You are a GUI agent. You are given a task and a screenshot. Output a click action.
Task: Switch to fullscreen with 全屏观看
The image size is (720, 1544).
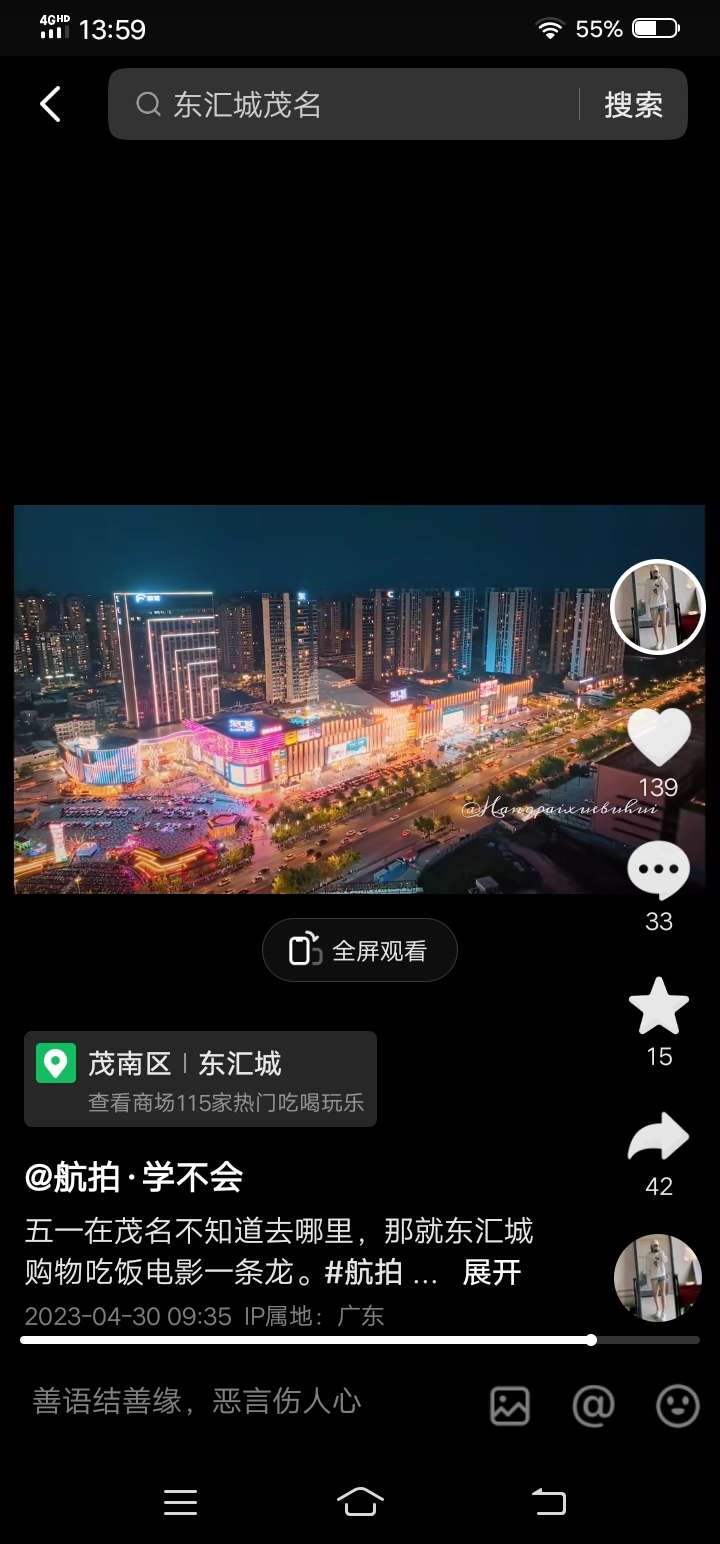360,950
